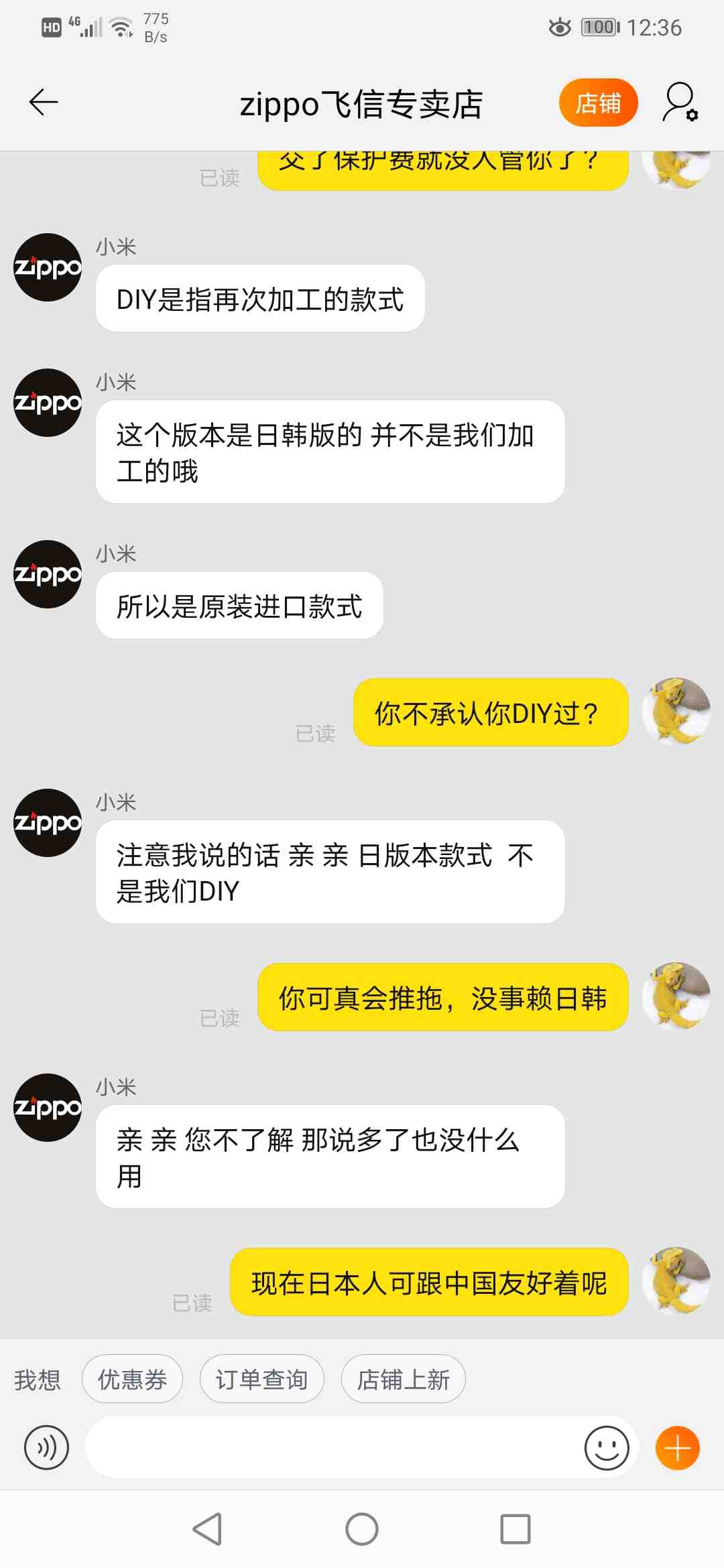Open the system recent apps button
Screen dimensions: 724x1568
tap(515, 1529)
